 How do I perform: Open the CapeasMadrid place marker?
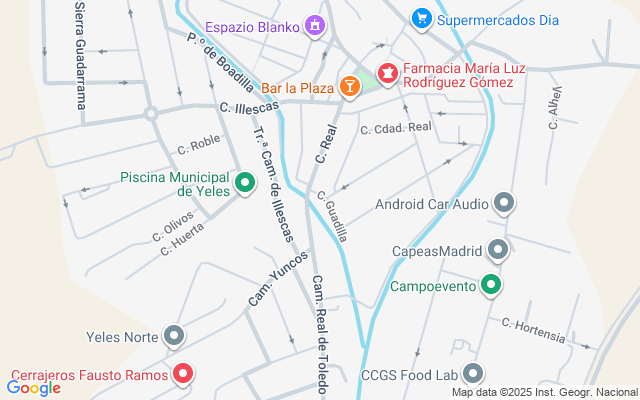tap(498, 250)
